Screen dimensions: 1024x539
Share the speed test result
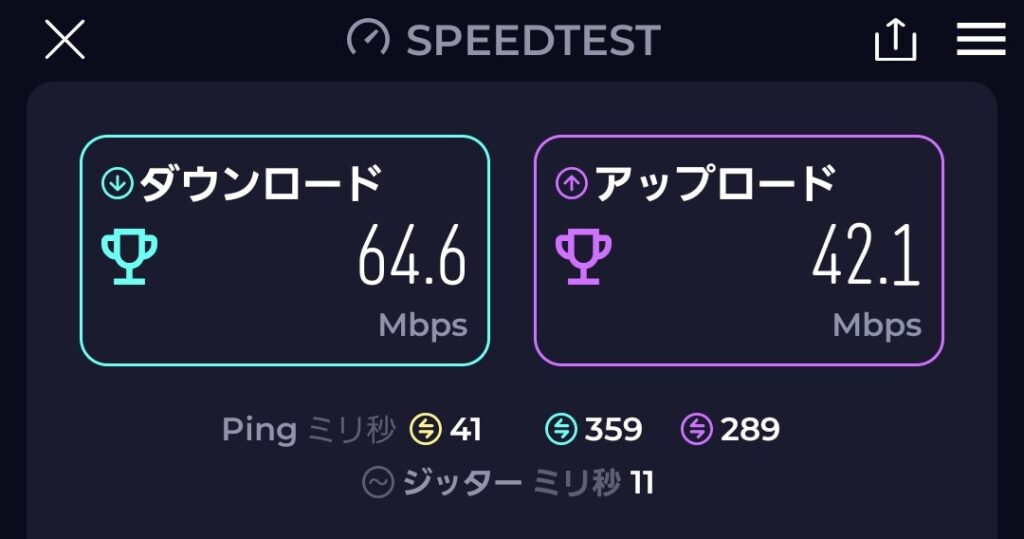click(x=895, y=40)
